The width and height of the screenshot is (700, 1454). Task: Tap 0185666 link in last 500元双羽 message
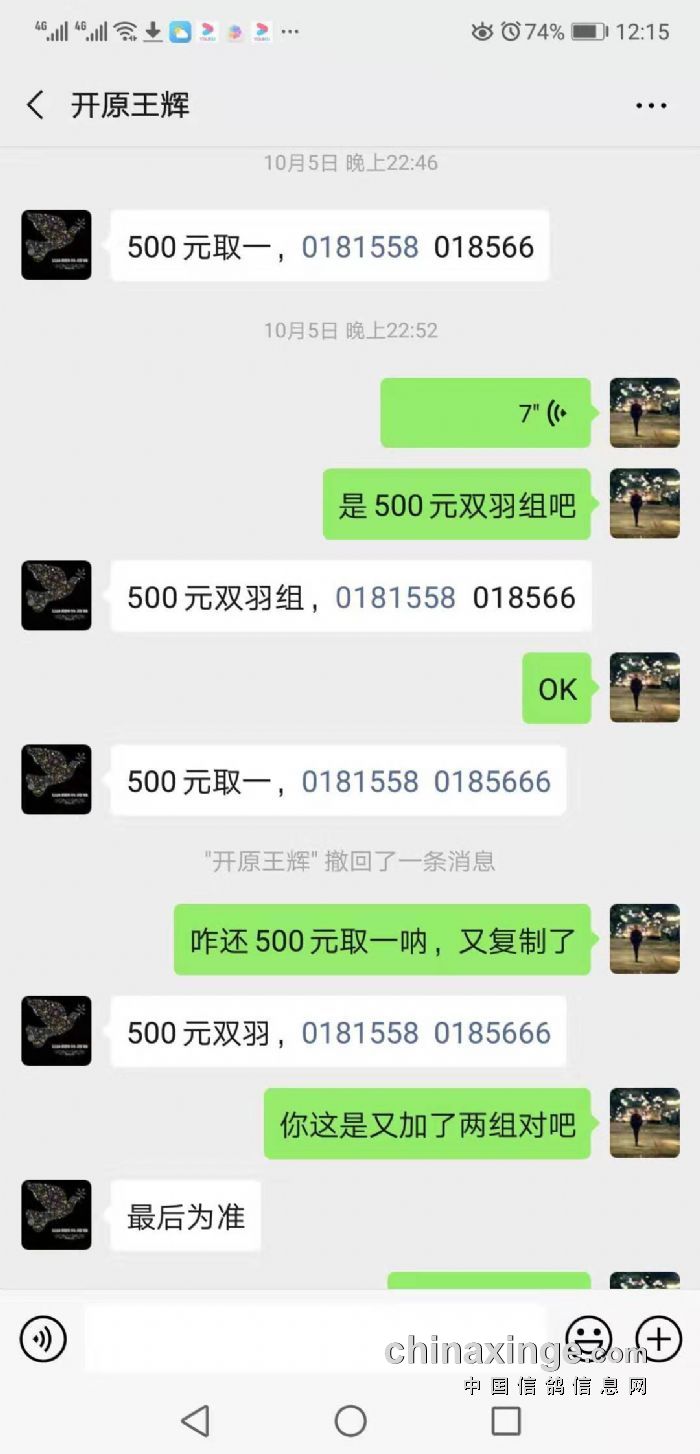pos(492,1033)
